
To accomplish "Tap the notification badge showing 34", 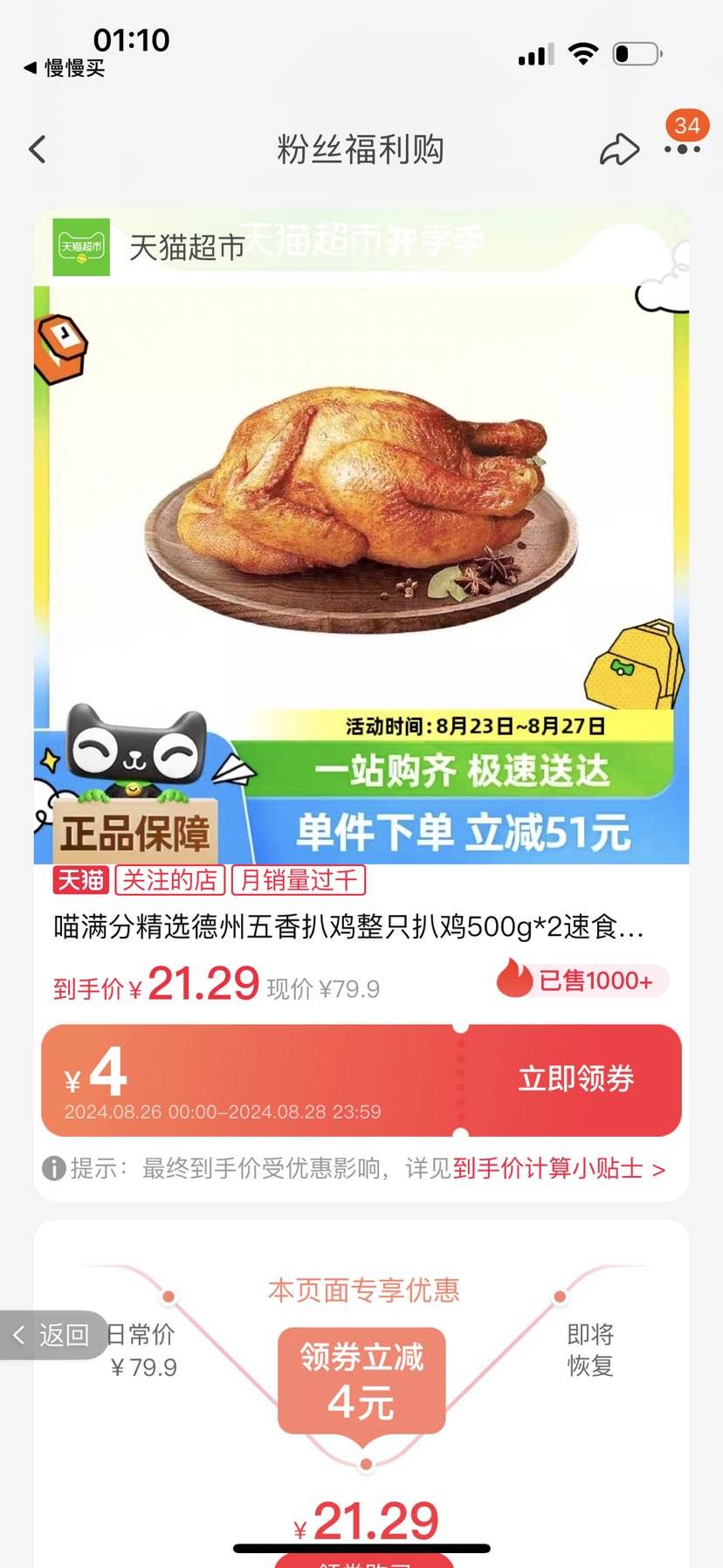I will (685, 126).
